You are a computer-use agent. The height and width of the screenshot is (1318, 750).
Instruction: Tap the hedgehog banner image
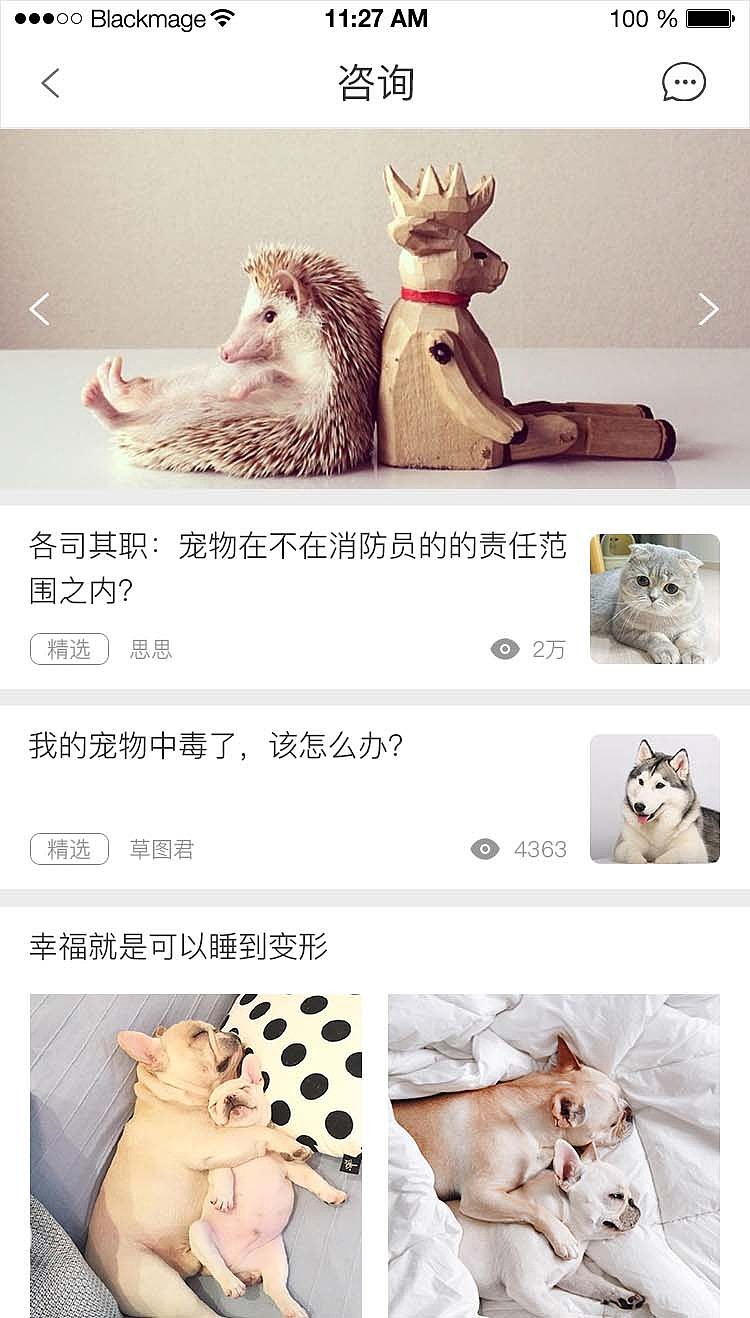[375, 310]
